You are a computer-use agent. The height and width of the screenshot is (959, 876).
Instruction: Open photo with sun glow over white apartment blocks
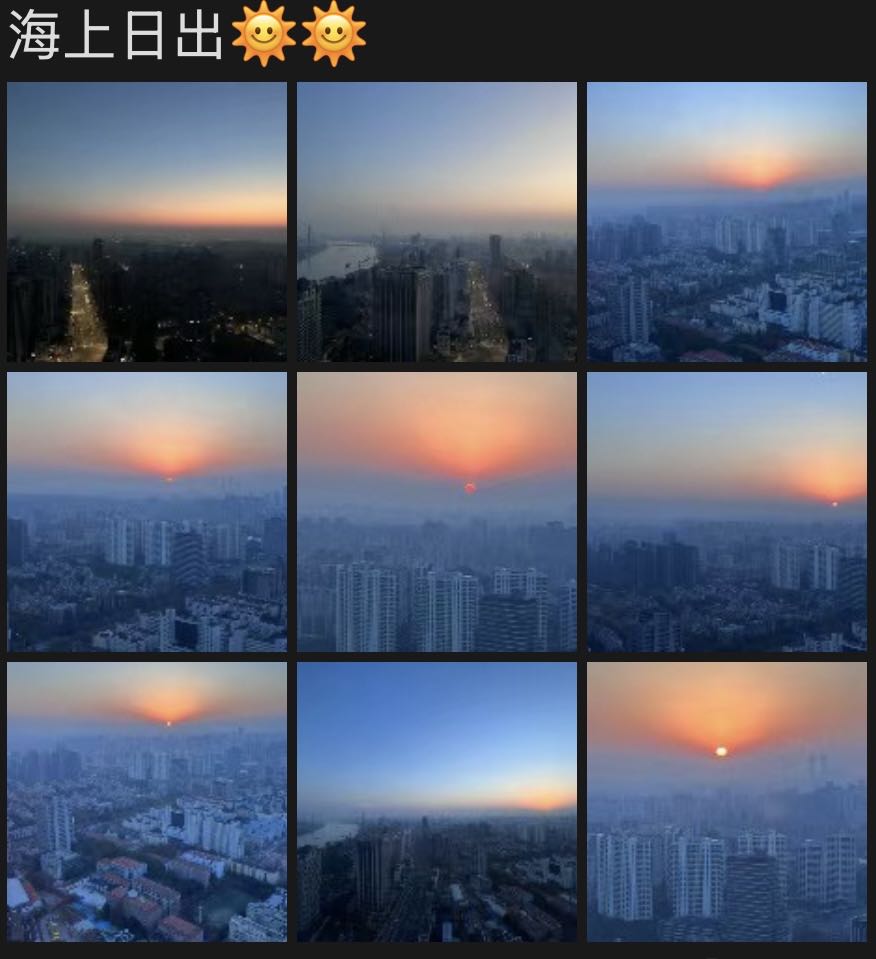click(x=726, y=221)
